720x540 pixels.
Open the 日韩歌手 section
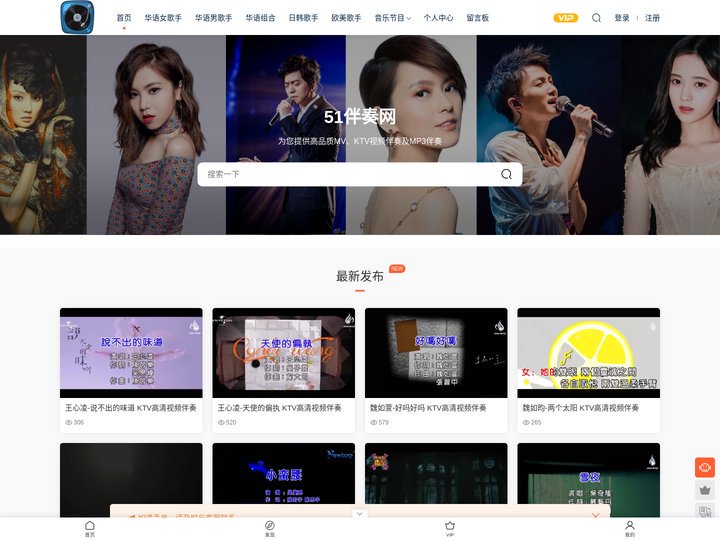(303, 18)
